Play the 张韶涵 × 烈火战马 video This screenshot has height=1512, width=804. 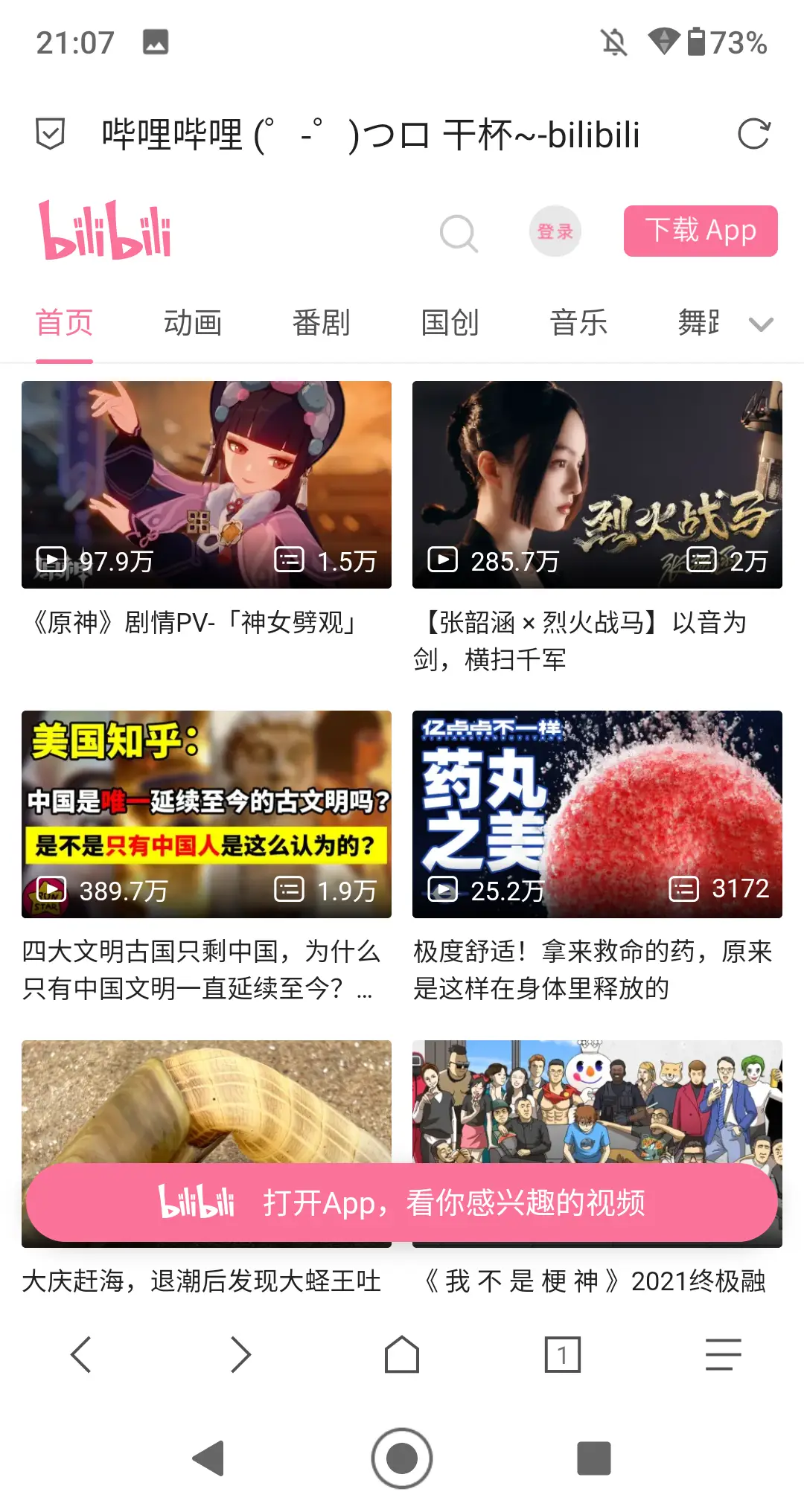point(597,485)
